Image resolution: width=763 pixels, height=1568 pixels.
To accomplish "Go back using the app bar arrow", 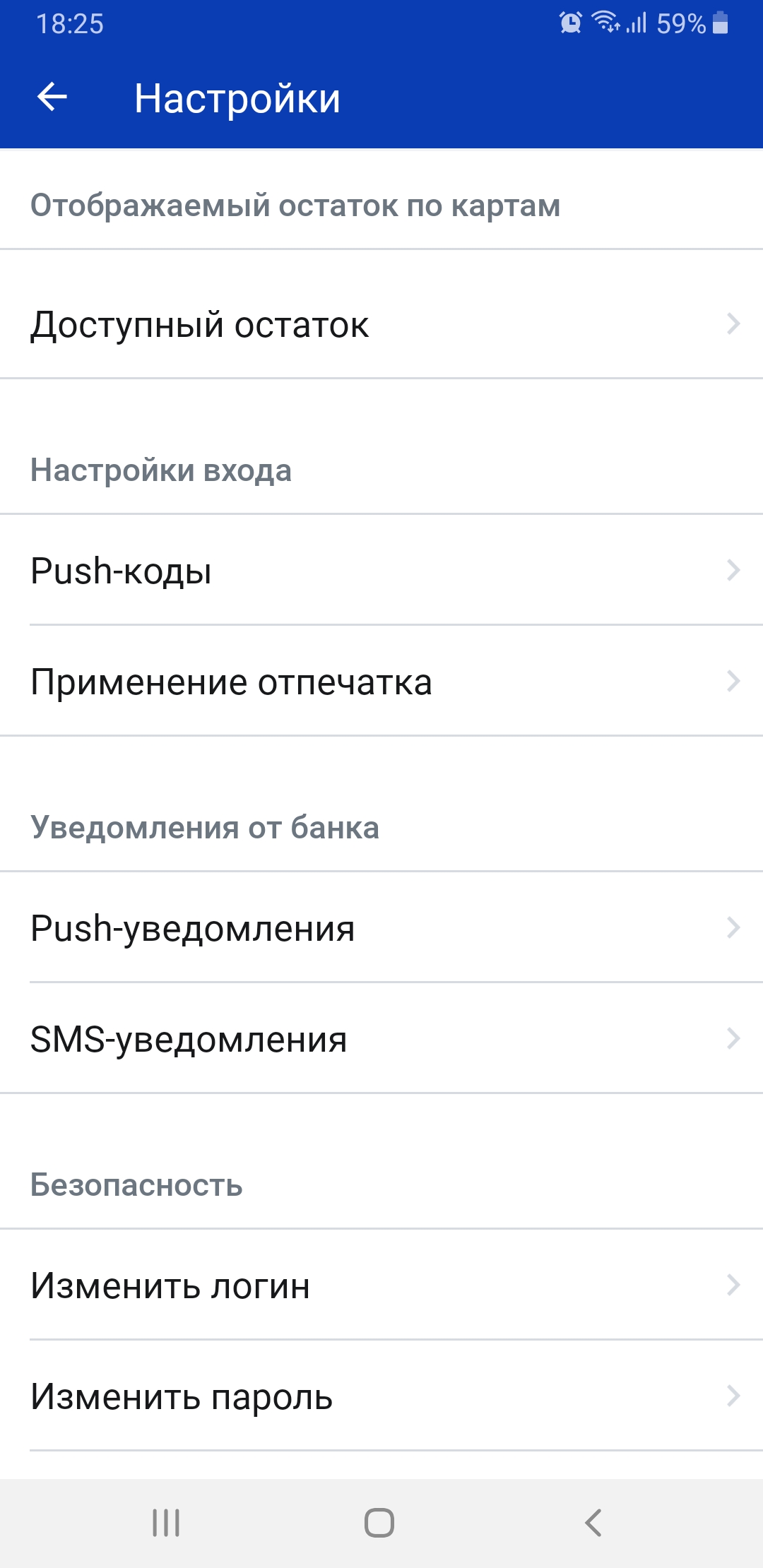I will 52,97.
